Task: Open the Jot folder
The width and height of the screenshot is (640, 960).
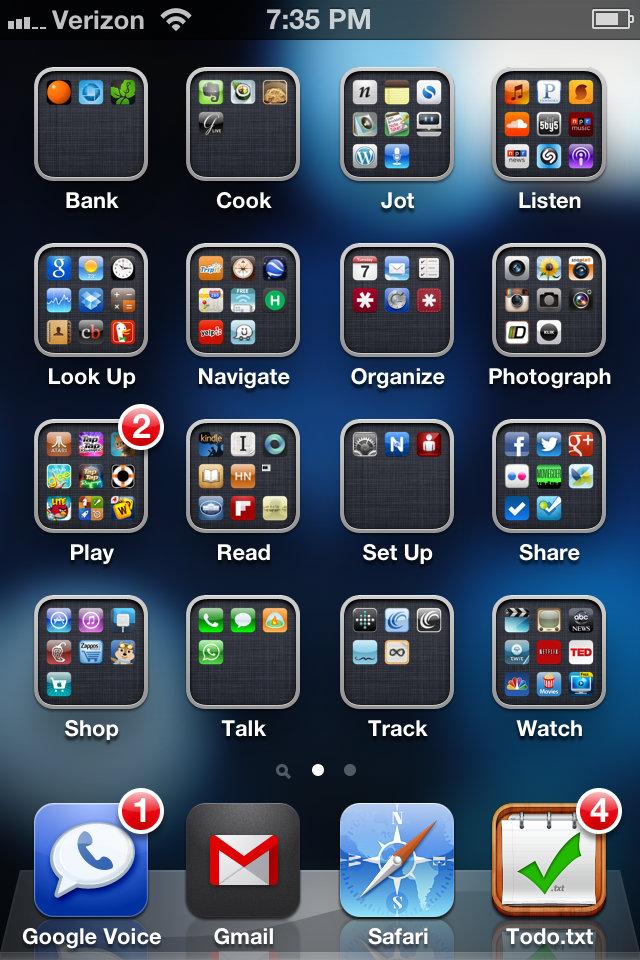Action: coord(397,125)
